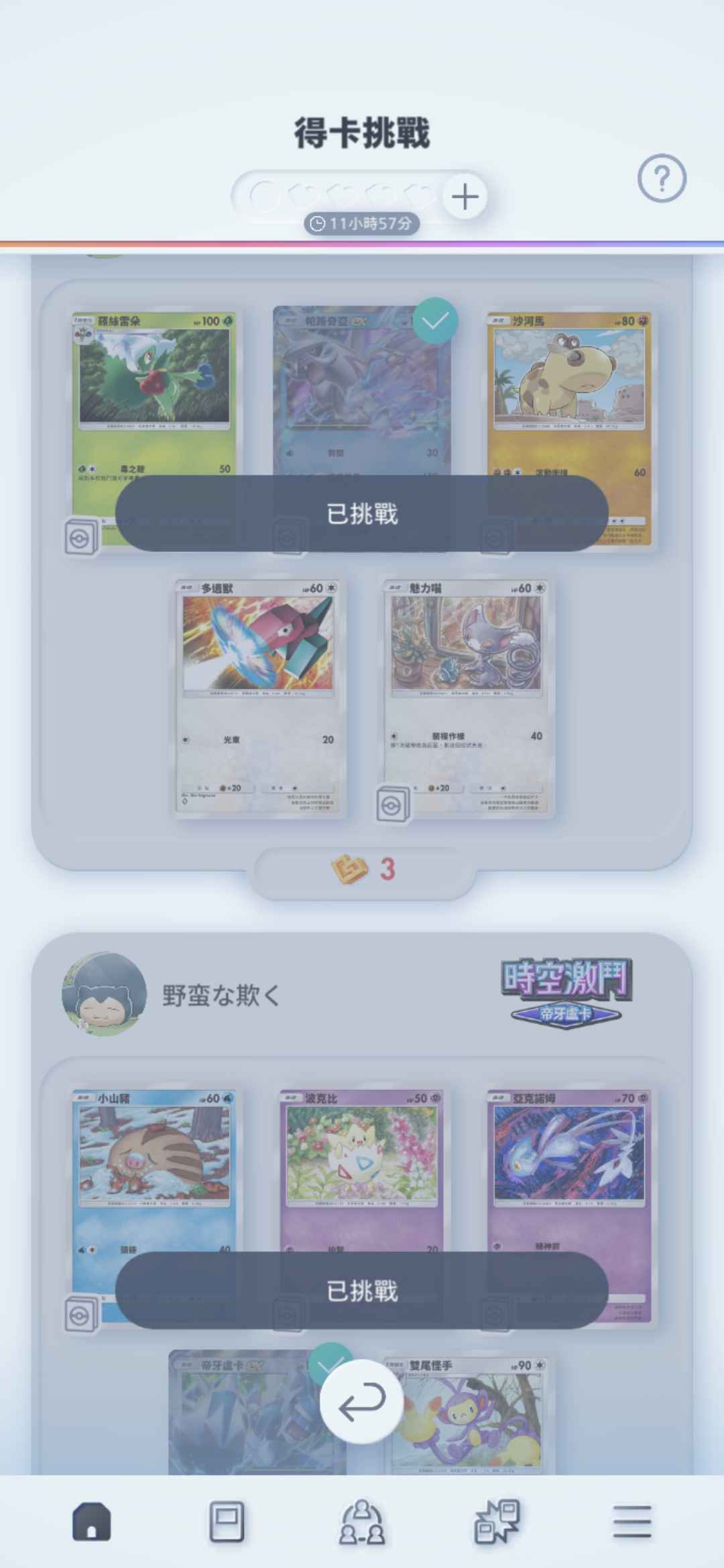724x1568 pixels.
Task: Open the battle tab
Action: coord(497,1522)
